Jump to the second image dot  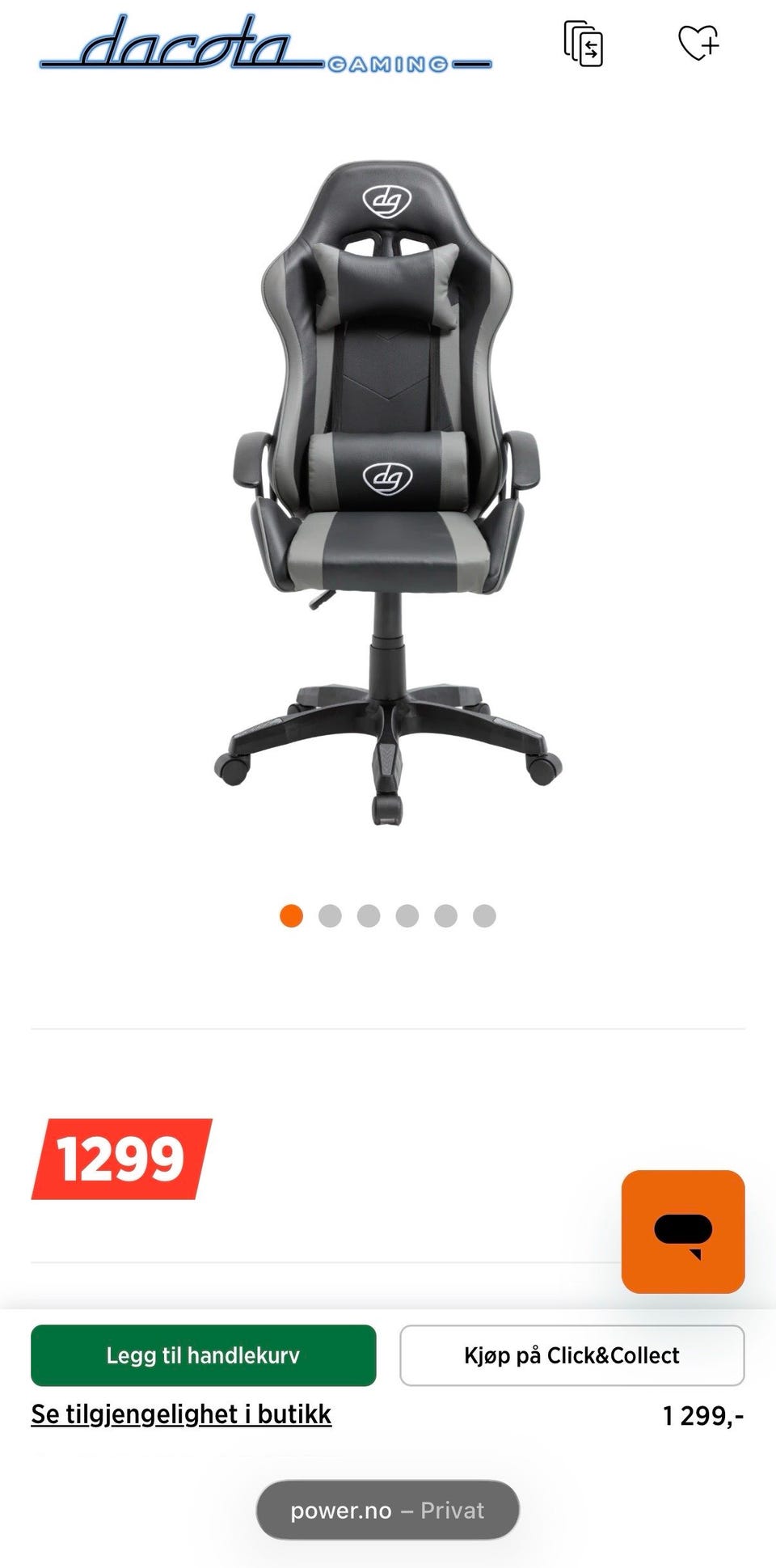point(330,916)
